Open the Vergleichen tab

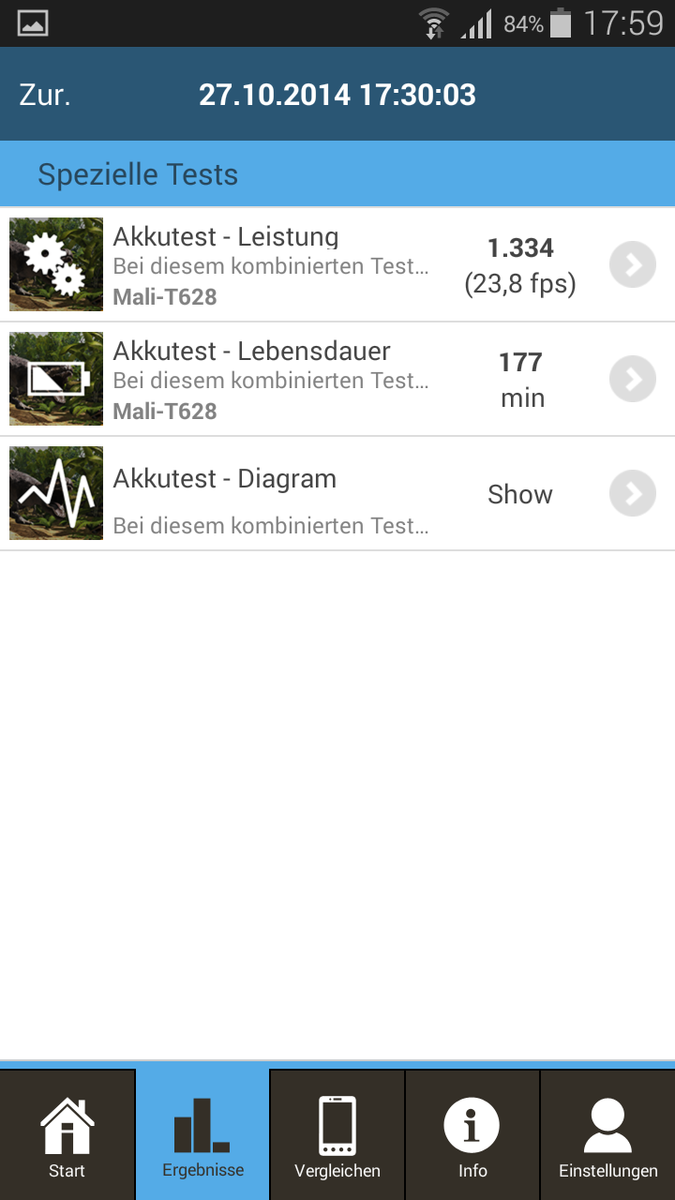[337, 1135]
